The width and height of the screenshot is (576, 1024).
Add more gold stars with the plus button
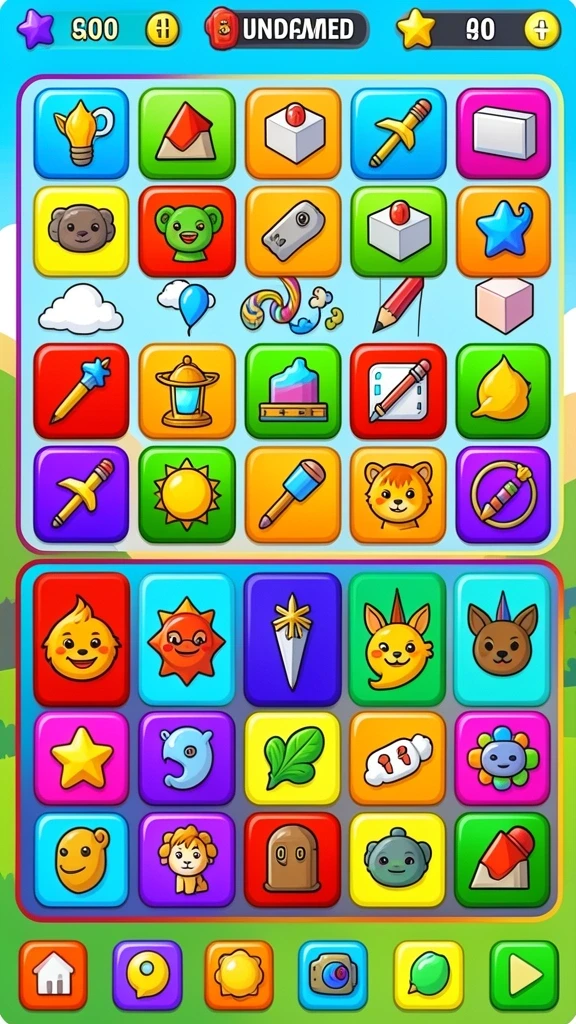(x=542, y=29)
